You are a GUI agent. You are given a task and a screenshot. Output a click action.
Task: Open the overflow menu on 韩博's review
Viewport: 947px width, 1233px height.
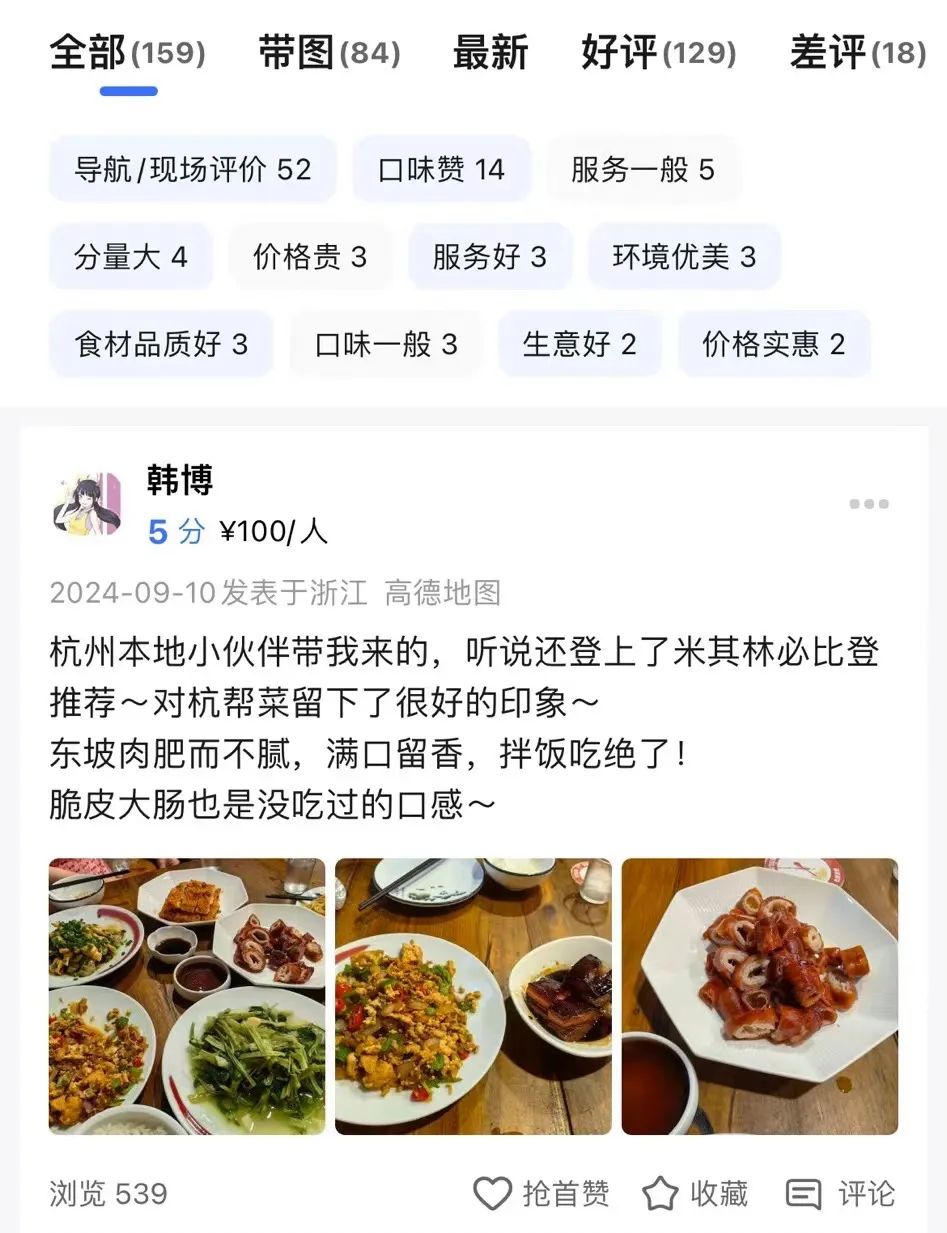pos(868,504)
